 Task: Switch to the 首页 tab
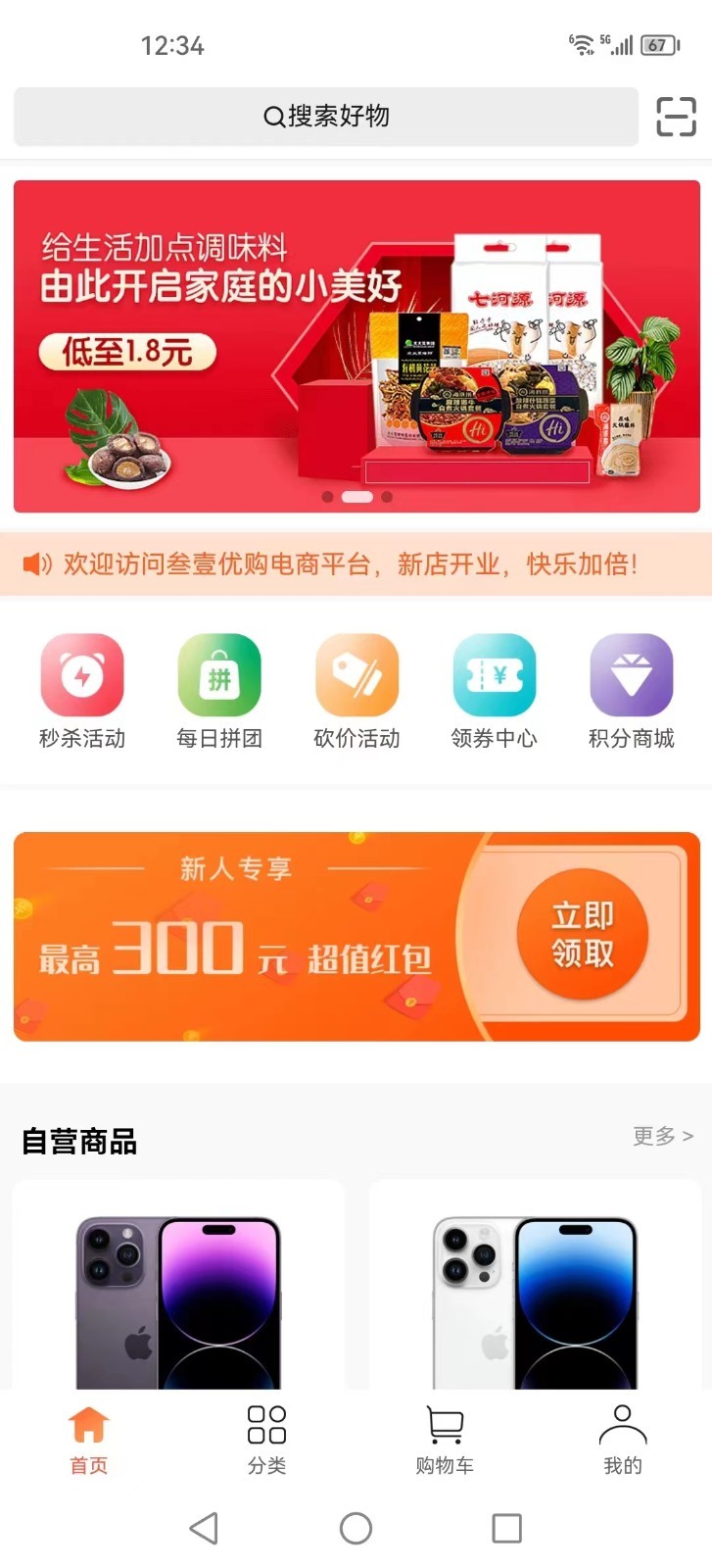coord(88,1439)
